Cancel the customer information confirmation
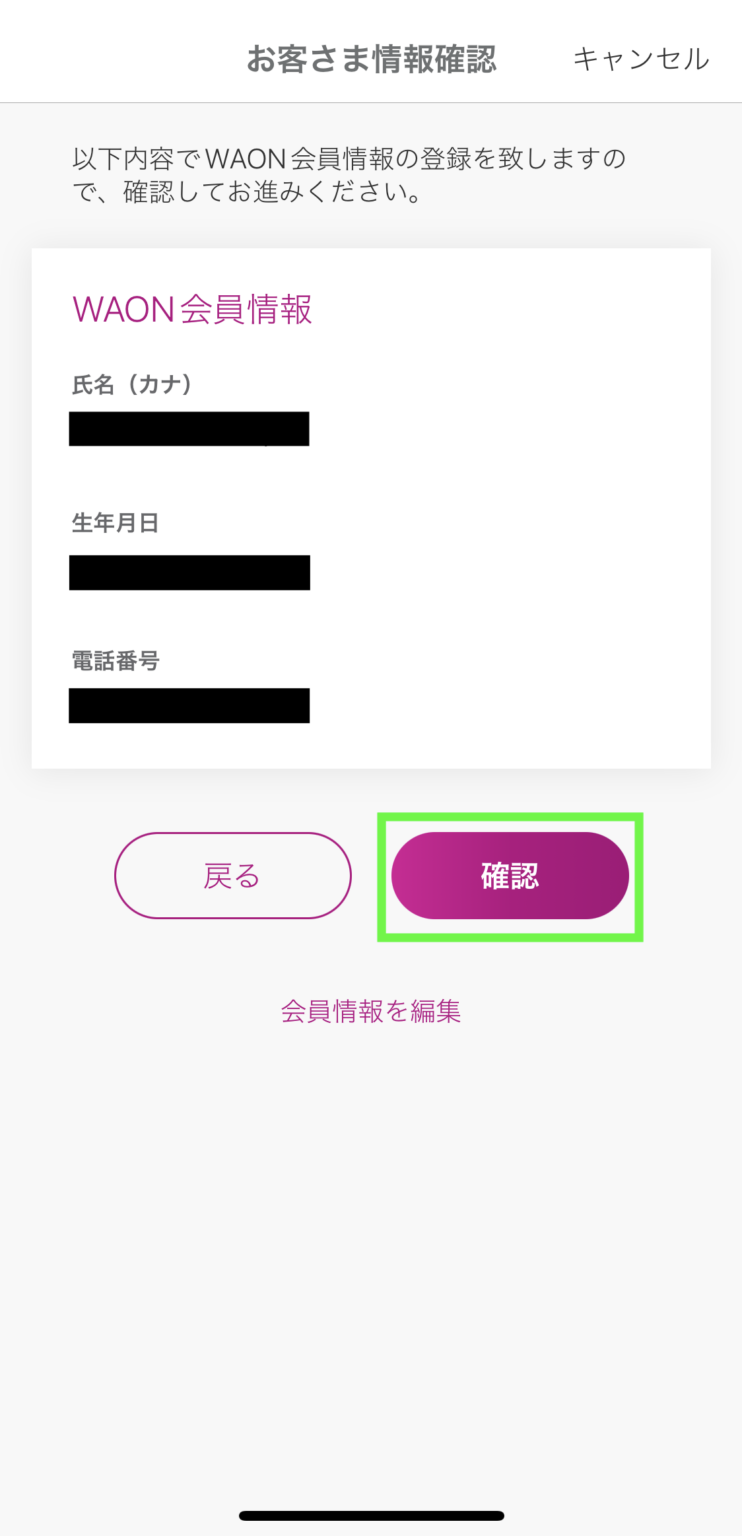The height and width of the screenshot is (1536, 742). tap(640, 59)
